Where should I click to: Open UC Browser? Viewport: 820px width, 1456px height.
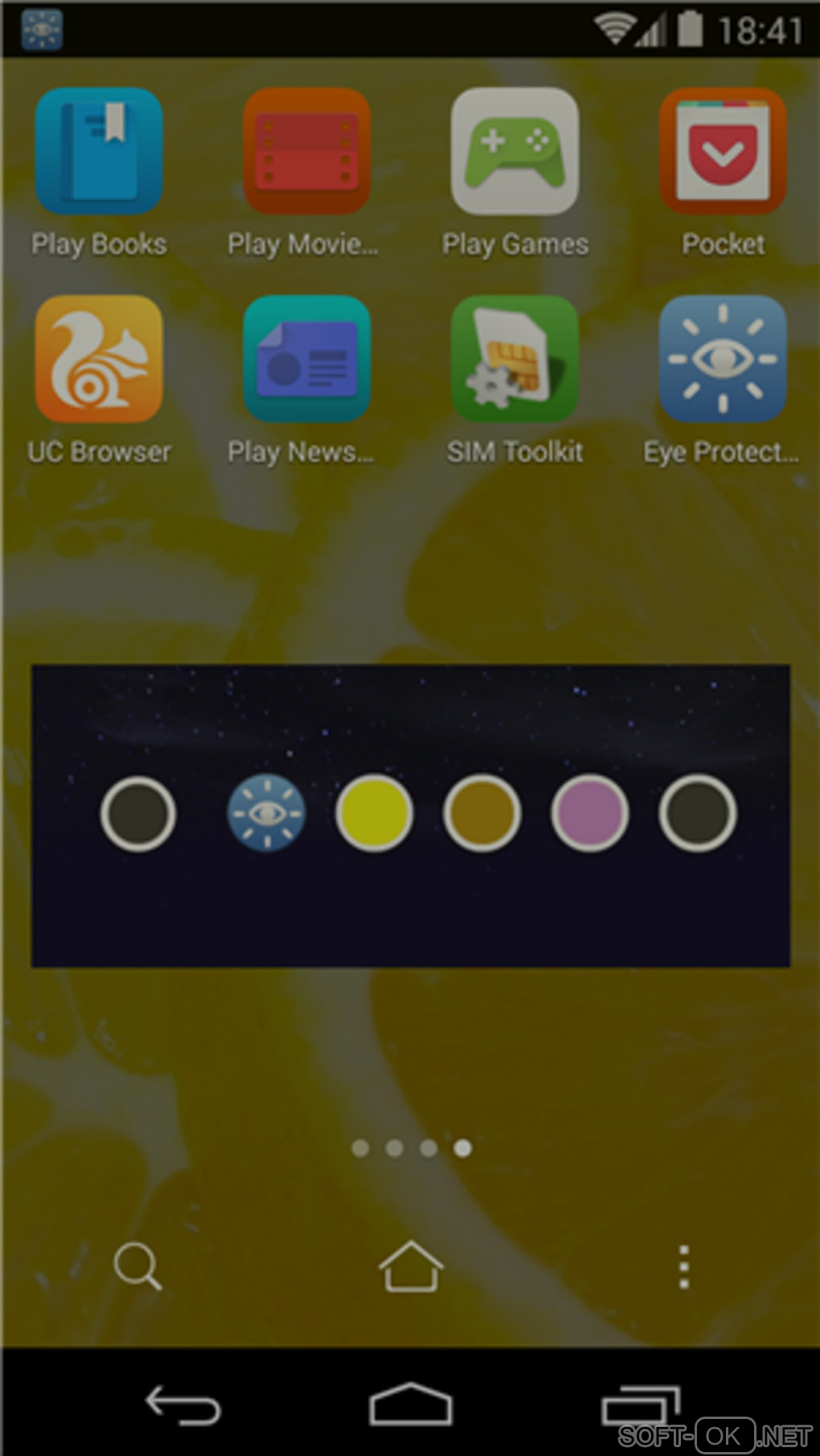(99, 358)
